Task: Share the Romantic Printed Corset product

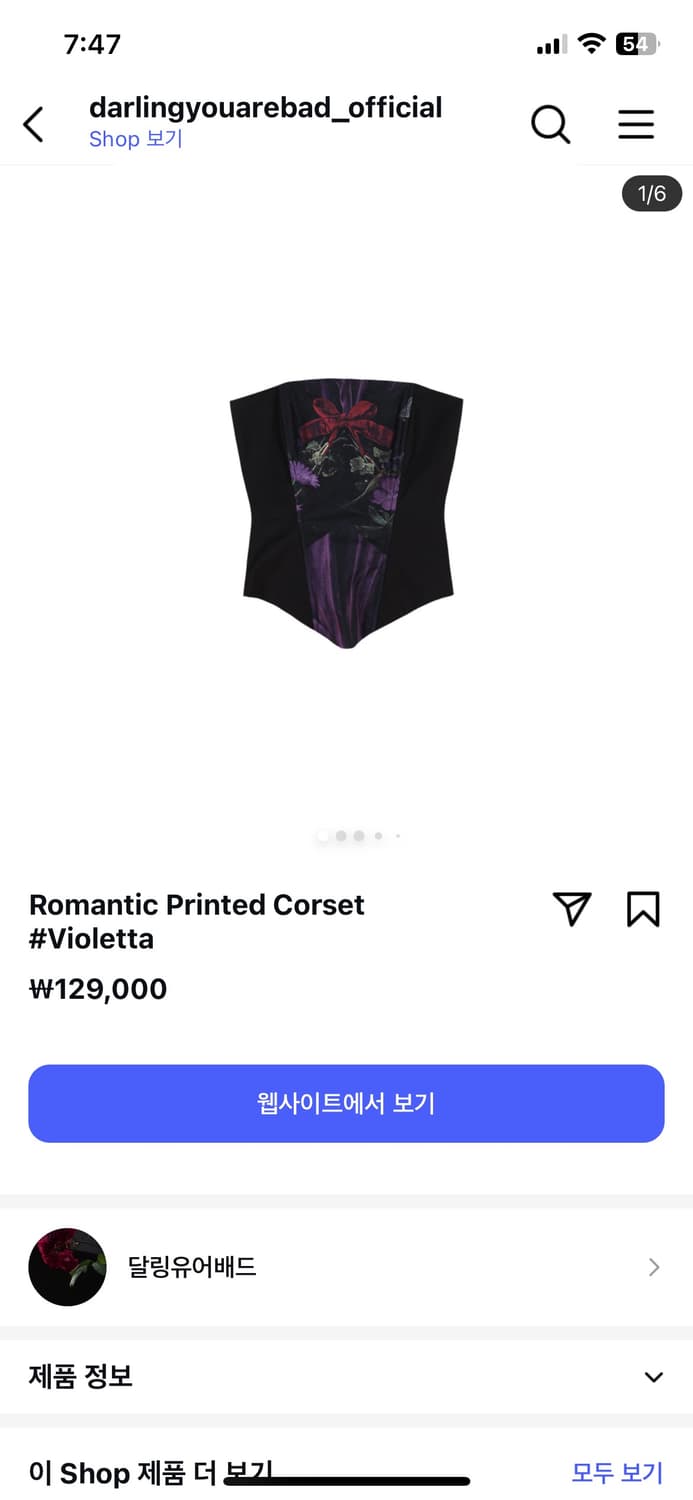Action: (572, 909)
